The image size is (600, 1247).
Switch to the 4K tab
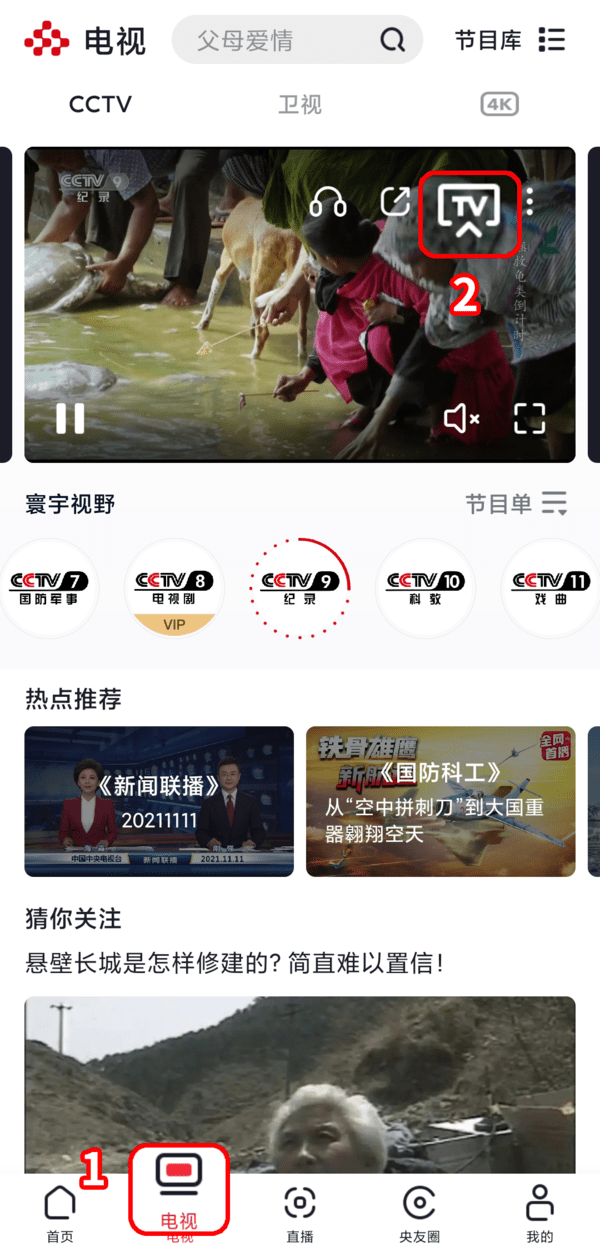[499, 104]
